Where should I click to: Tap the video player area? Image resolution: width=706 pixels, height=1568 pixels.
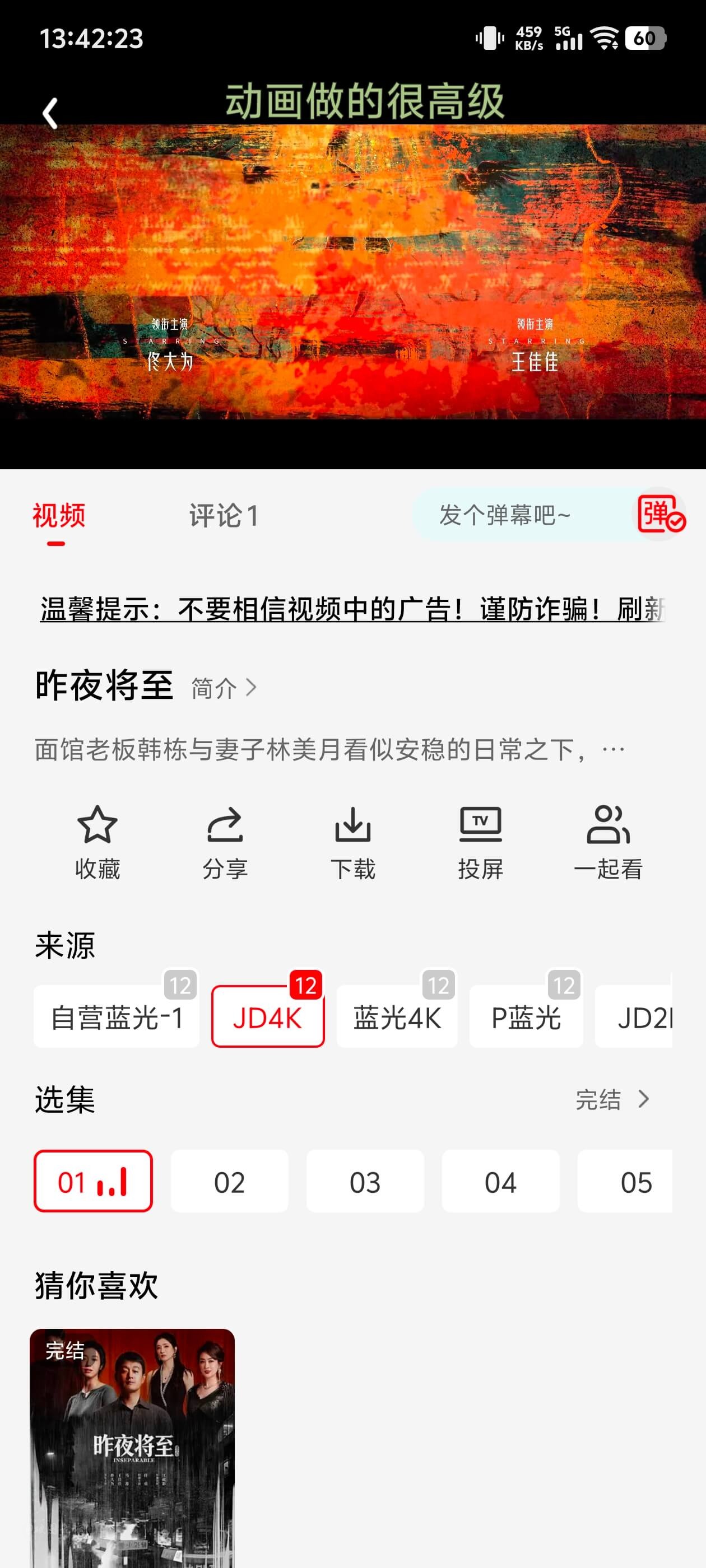tap(352, 272)
